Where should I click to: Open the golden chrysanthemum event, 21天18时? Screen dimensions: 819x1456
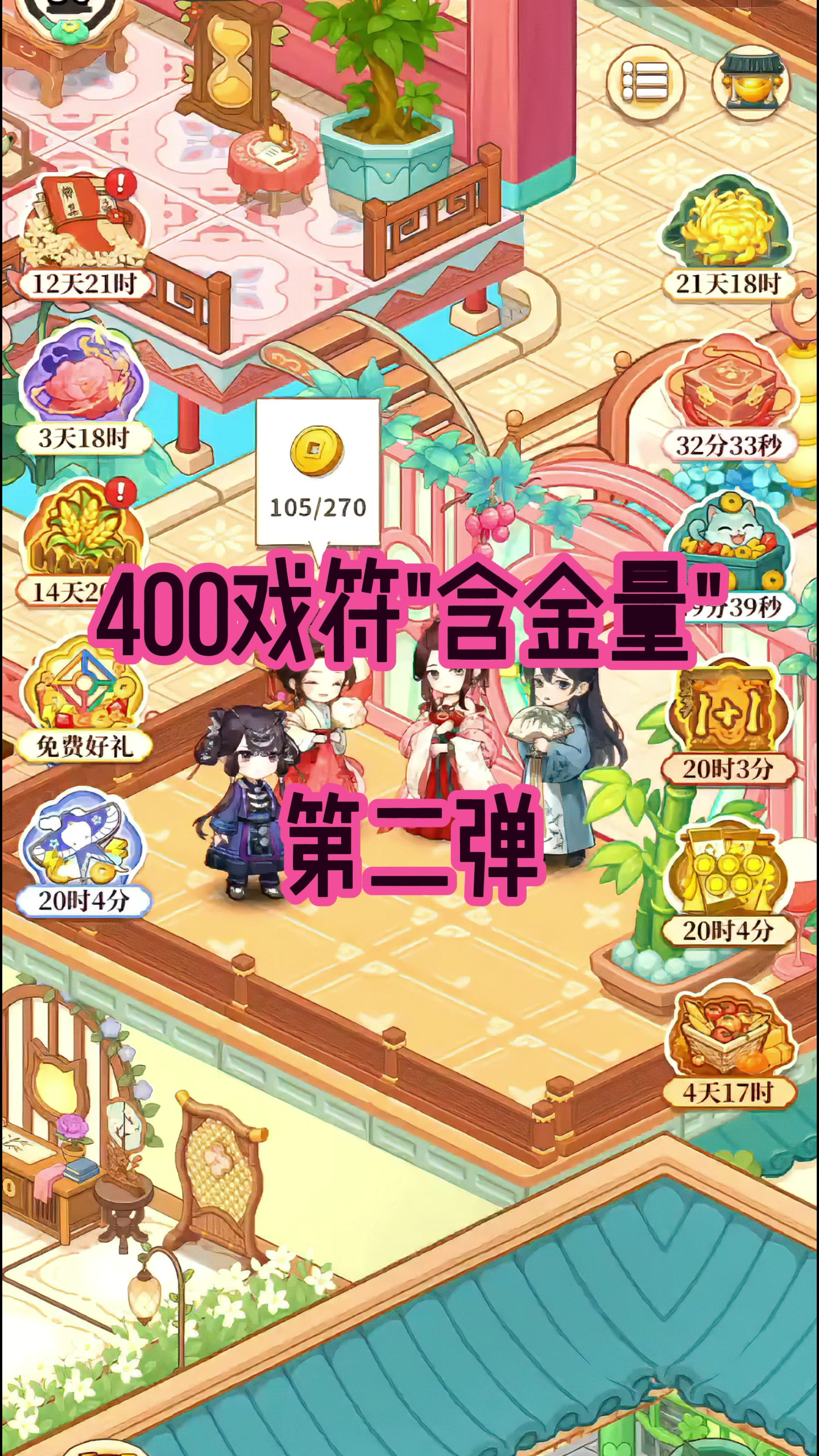pyautogui.click(x=729, y=227)
